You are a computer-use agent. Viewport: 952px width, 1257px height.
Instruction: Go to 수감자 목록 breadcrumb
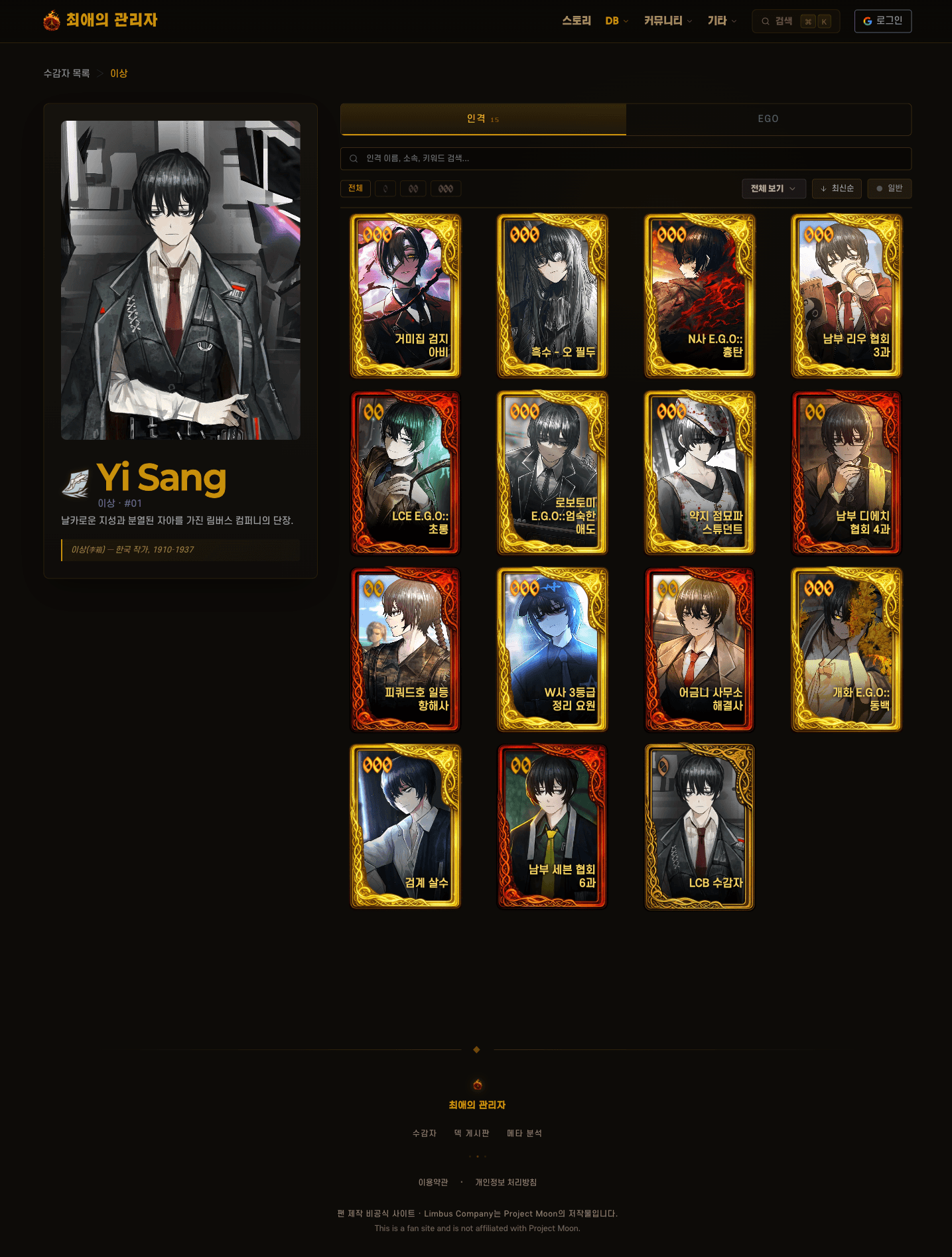(66, 74)
